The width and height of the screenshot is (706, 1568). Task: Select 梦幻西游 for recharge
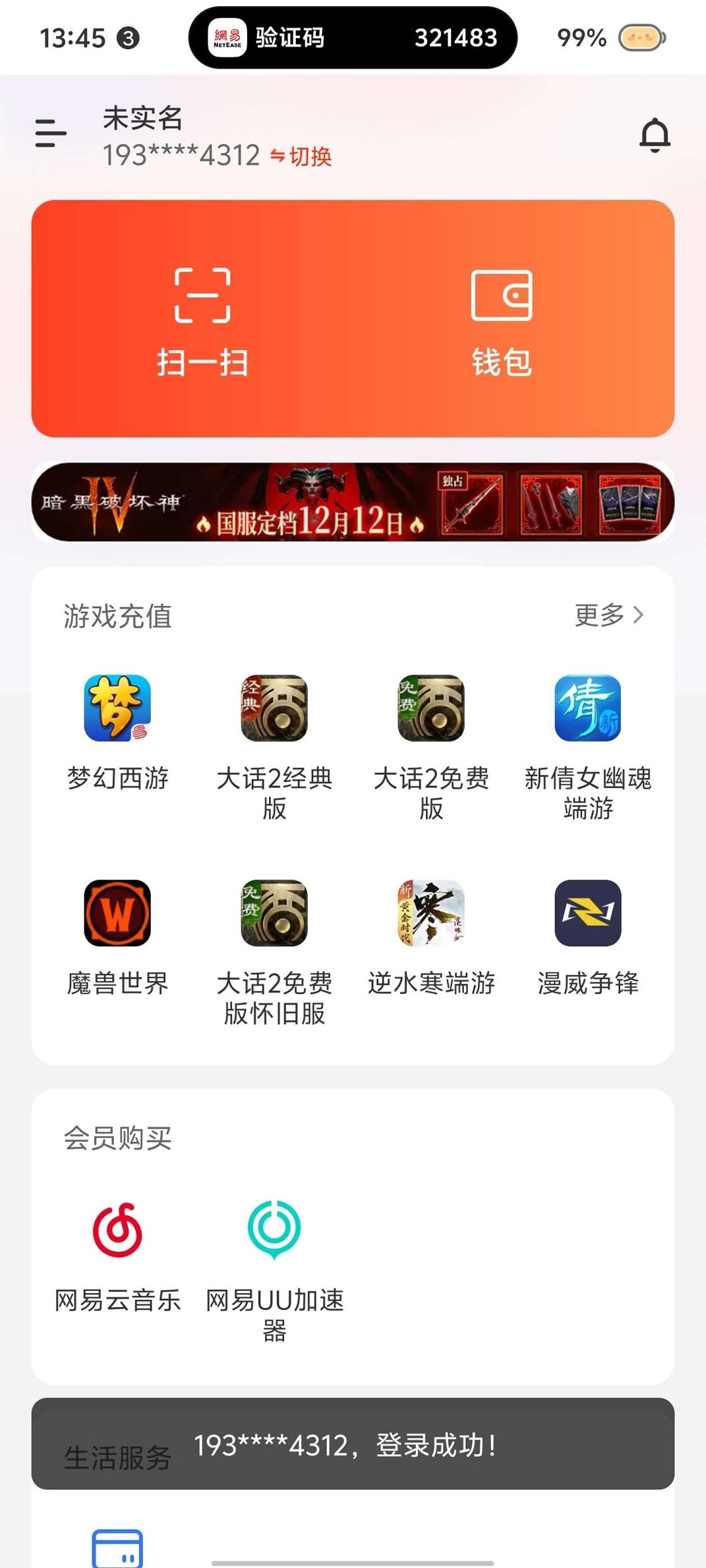click(x=117, y=731)
